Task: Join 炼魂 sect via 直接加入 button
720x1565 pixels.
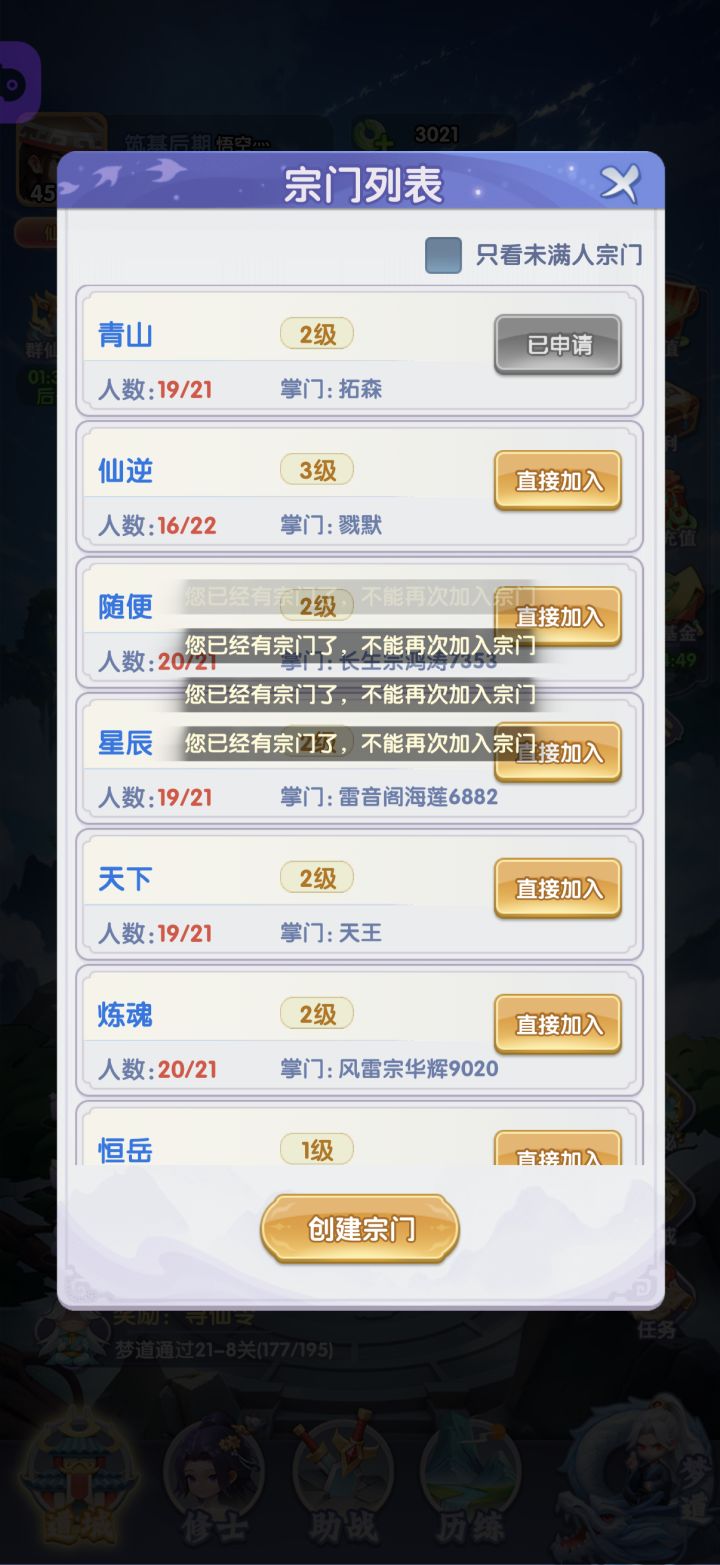Action: point(557,1024)
